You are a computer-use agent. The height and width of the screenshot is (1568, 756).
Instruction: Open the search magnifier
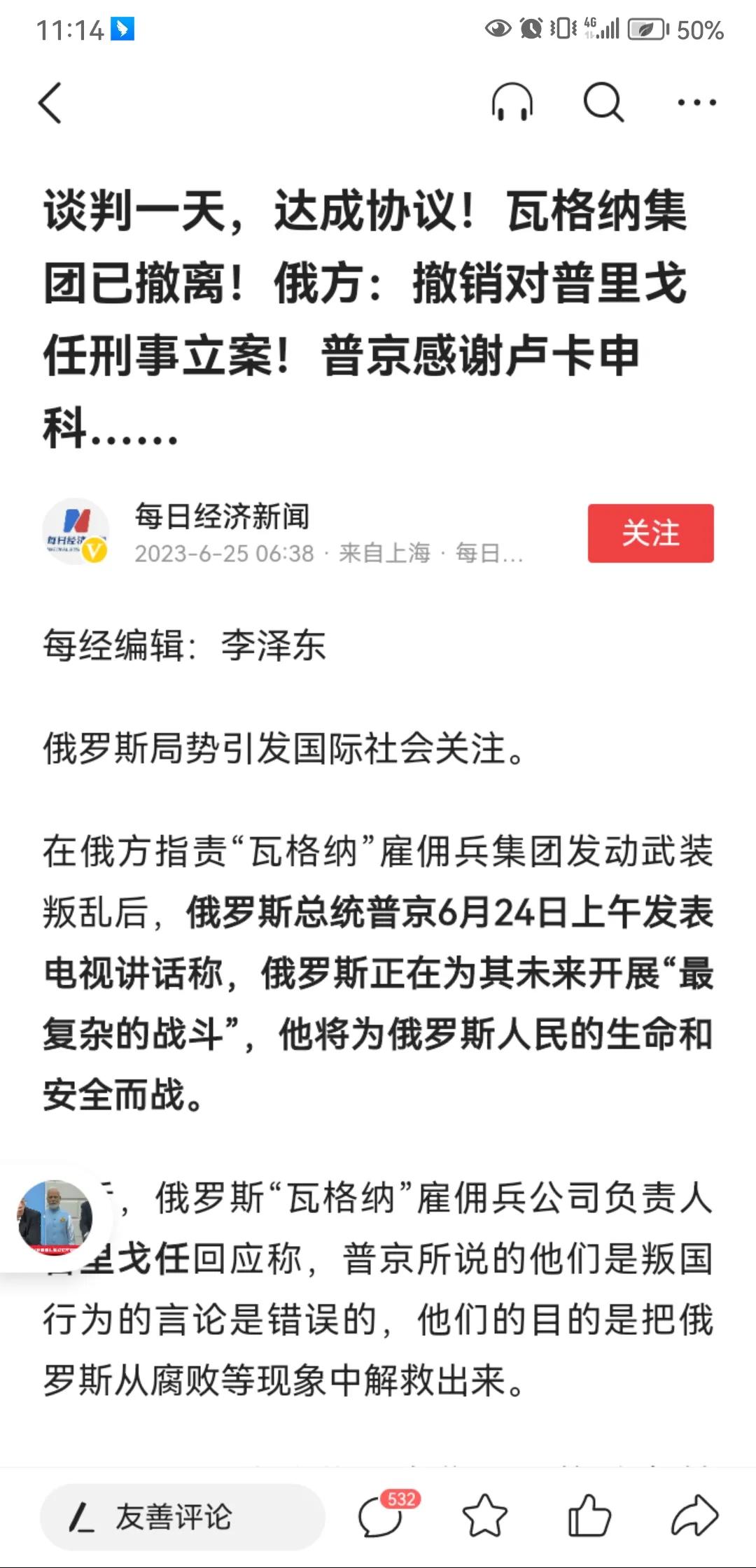[x=603, y=103]
